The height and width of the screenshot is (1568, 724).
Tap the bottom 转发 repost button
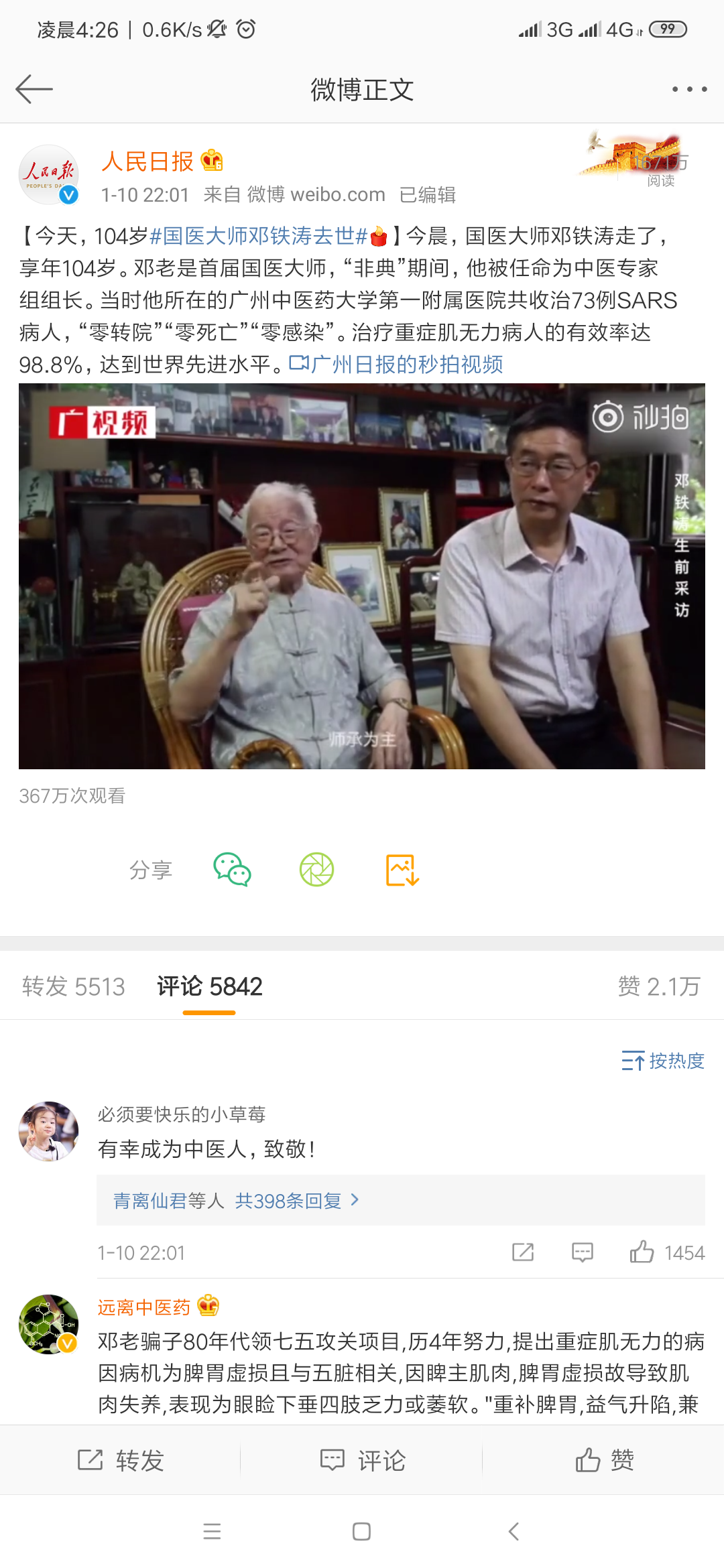point(121,1460)
